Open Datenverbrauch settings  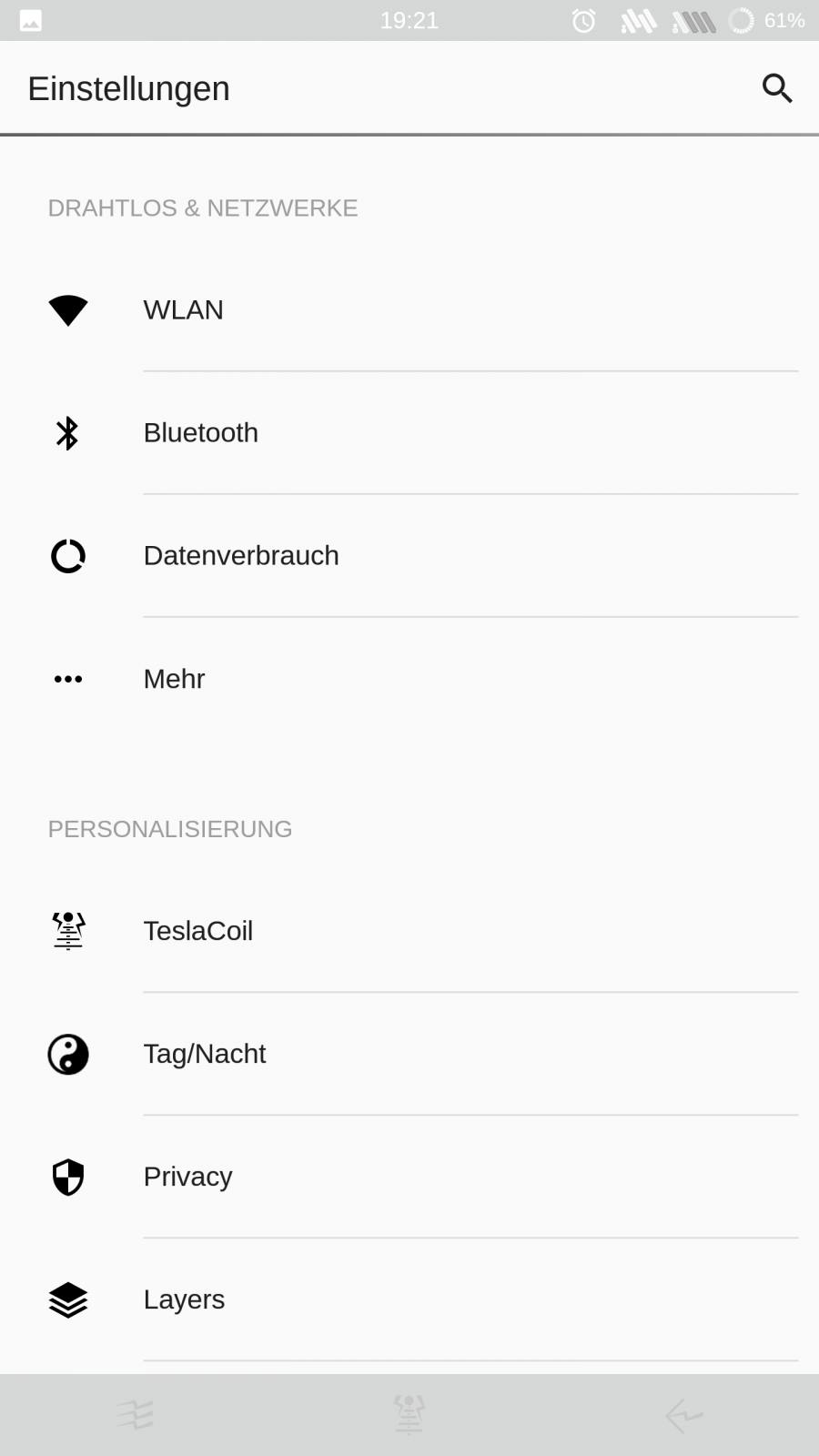click(x=409, y=556)
